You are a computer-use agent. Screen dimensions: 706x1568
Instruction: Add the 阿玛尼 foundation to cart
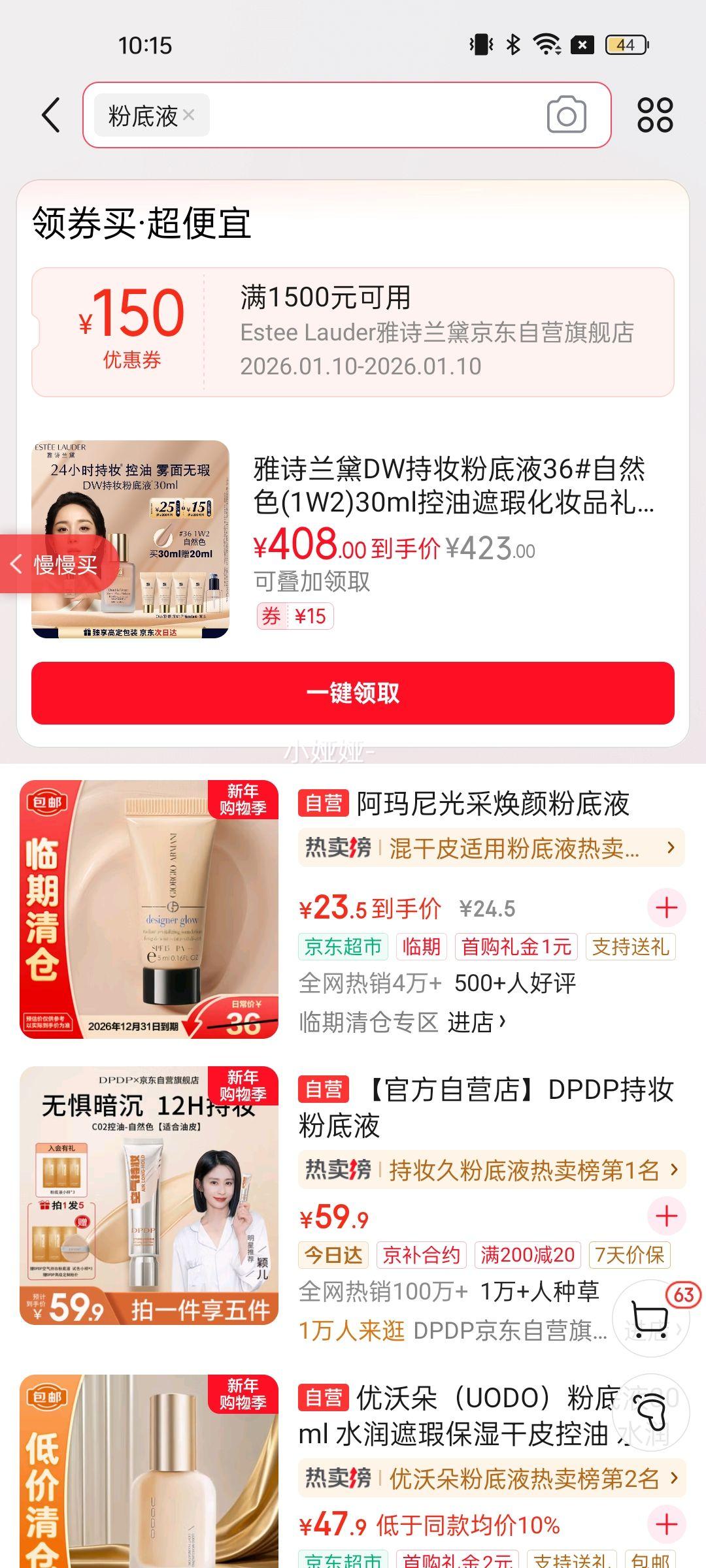(666, 907)
